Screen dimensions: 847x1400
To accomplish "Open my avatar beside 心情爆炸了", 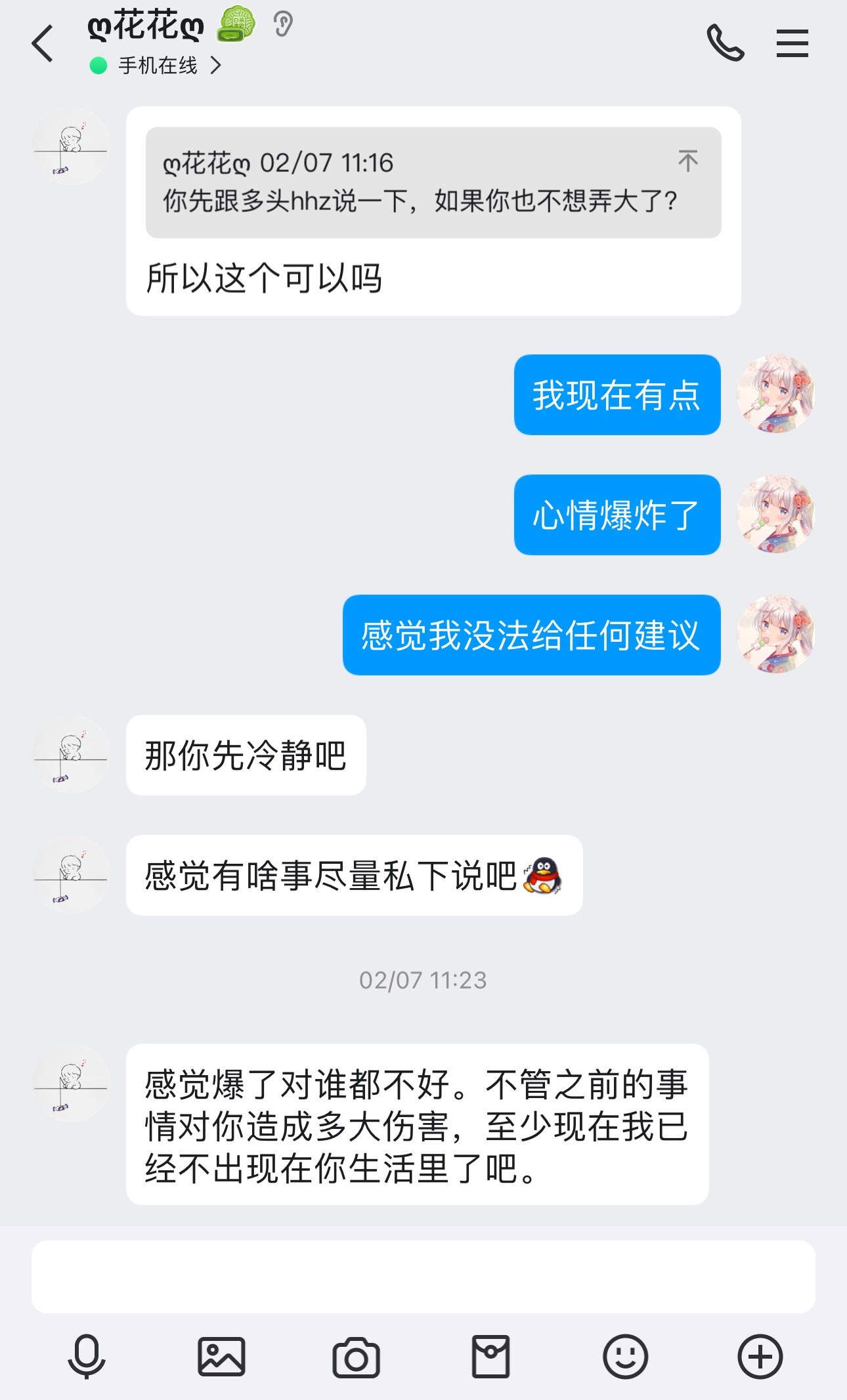I will (x=775, y=515).
